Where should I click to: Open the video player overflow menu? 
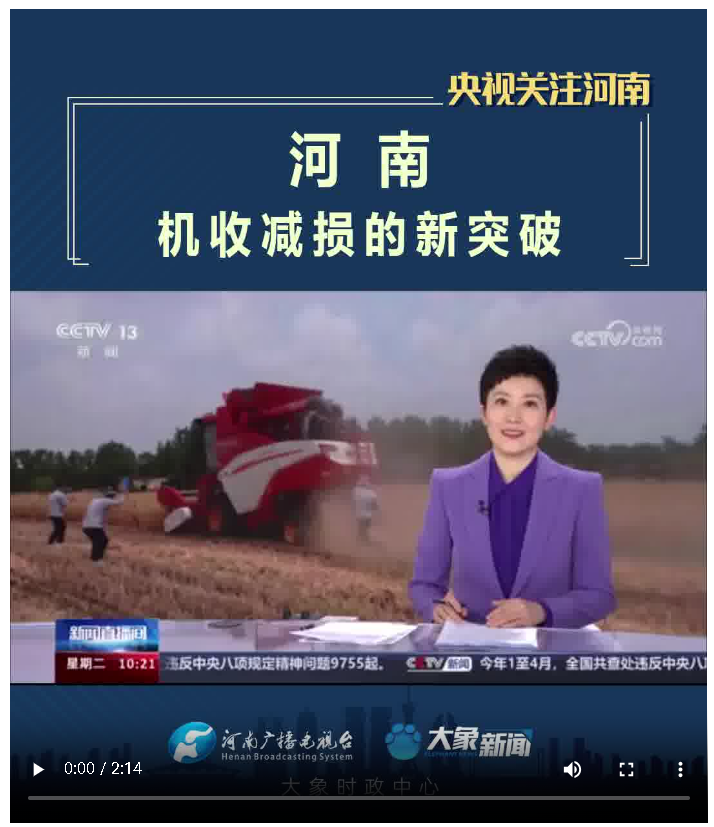(x=680, y=769)
